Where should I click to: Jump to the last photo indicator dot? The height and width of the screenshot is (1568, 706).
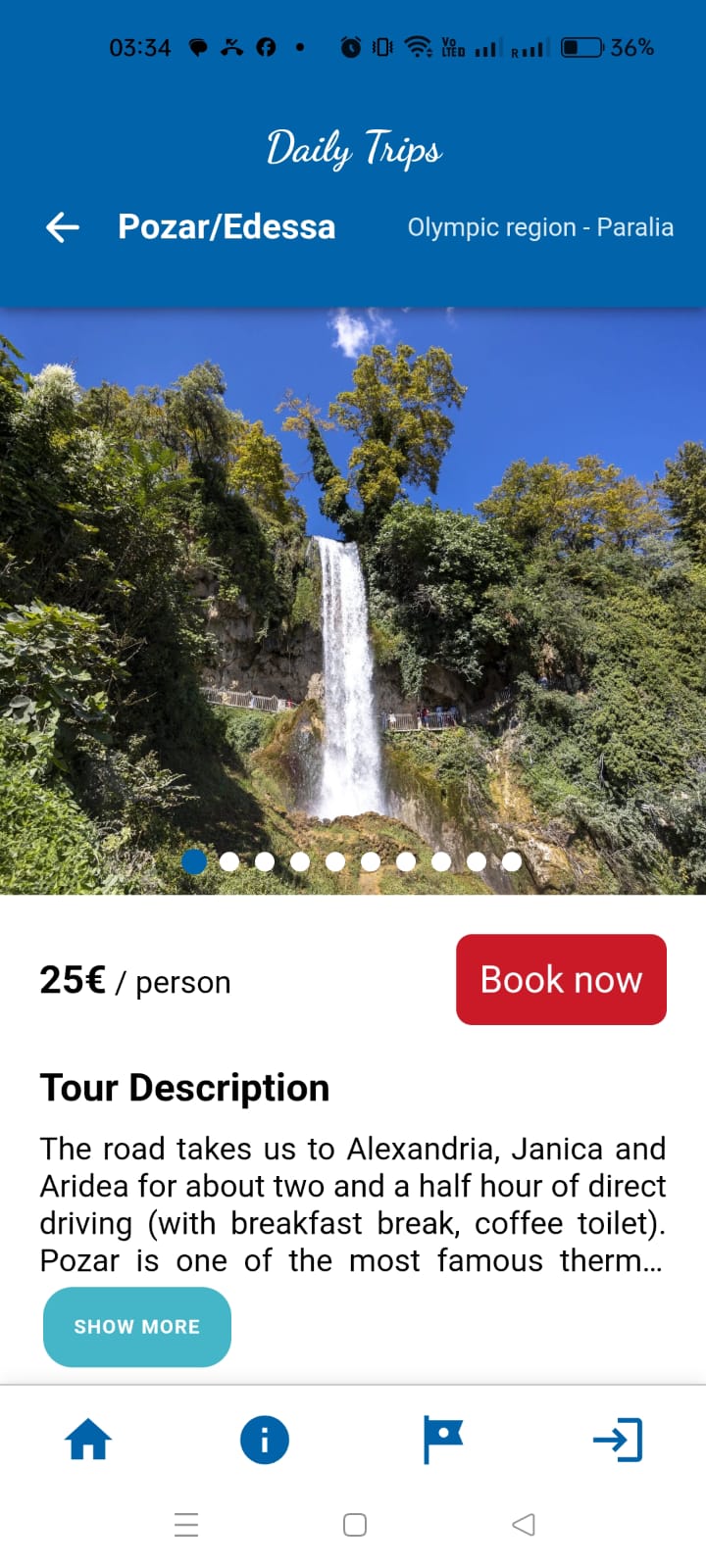(512, 861)
